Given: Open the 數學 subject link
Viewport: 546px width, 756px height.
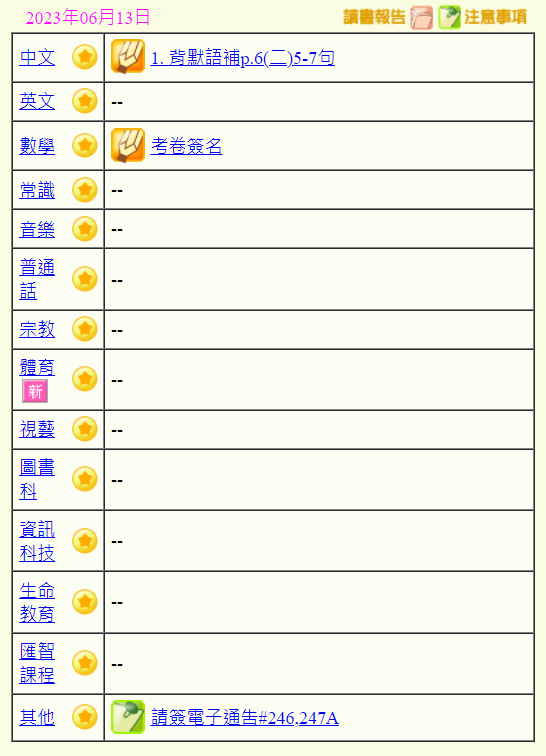Looking at the screenshot, I should click(37, 146).
